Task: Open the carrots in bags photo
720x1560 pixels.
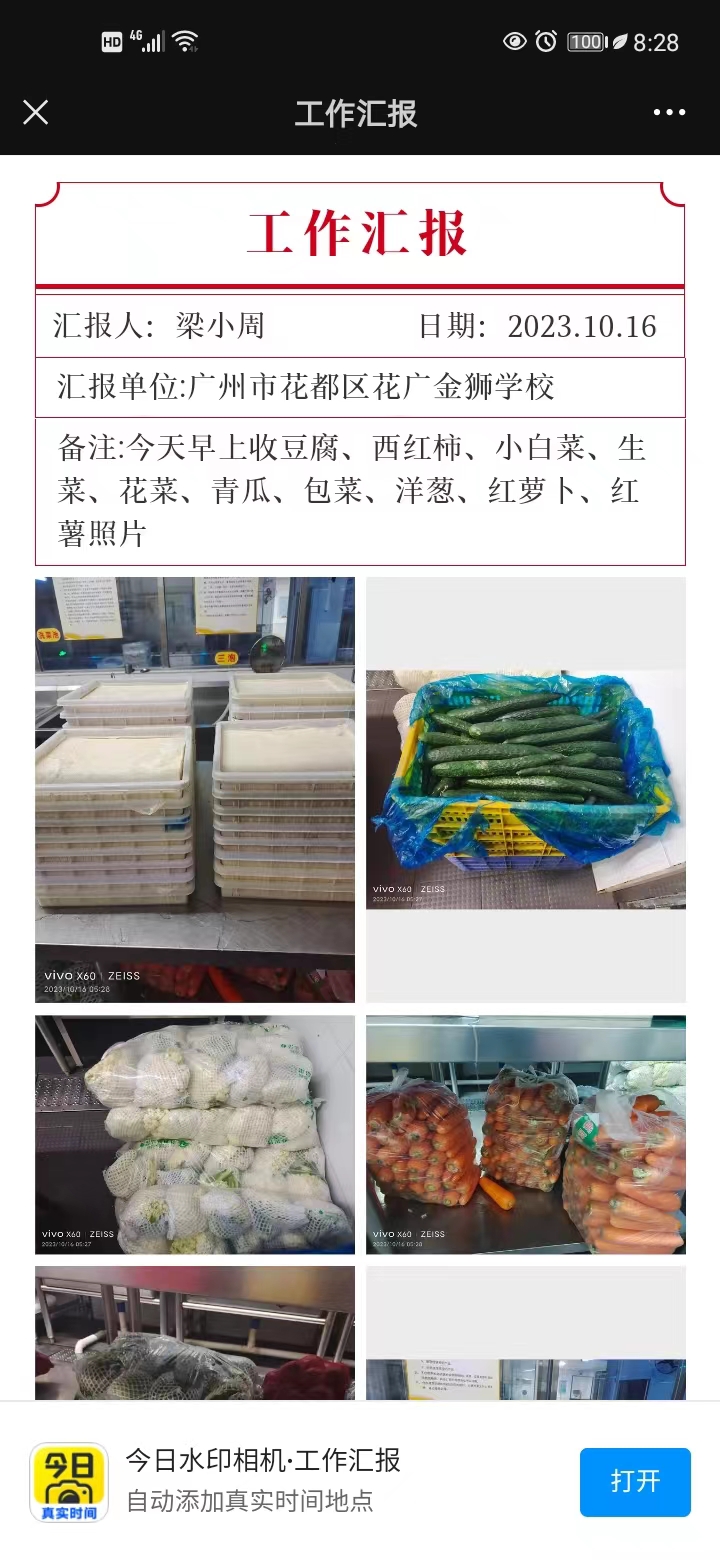Action: (525, 1134)
